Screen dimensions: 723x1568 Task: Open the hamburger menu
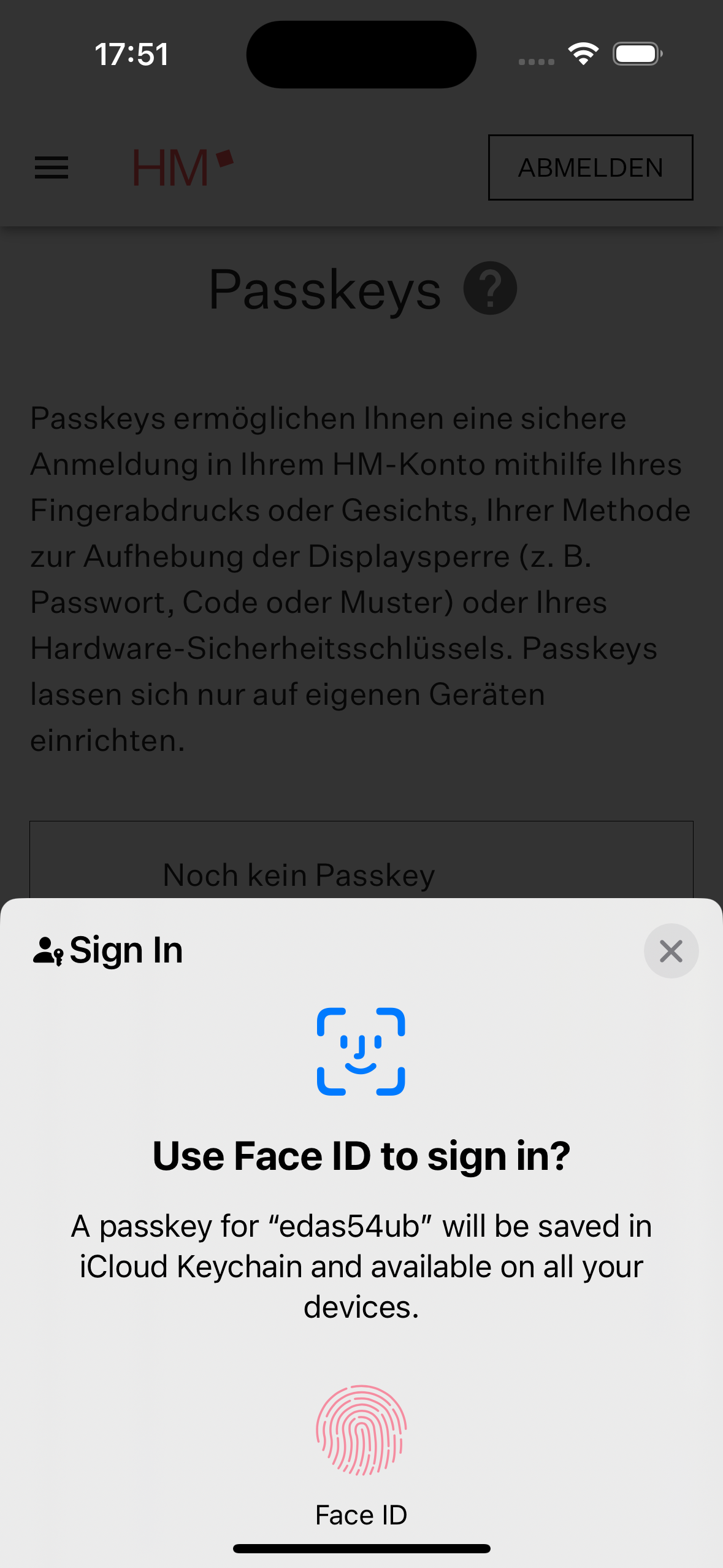[52, 167]
